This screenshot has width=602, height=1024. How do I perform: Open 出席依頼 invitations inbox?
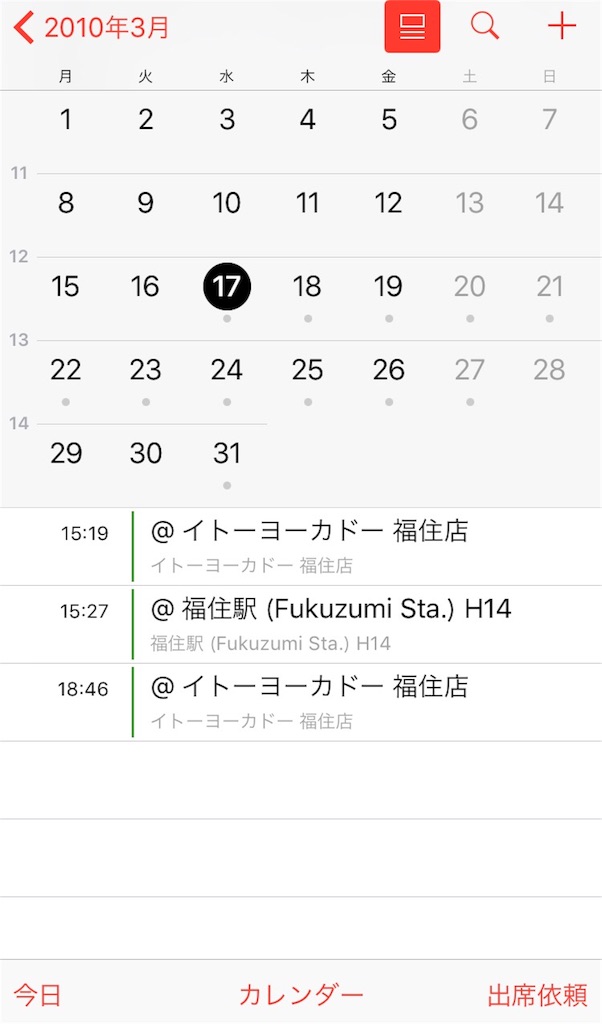coord(537,995)
